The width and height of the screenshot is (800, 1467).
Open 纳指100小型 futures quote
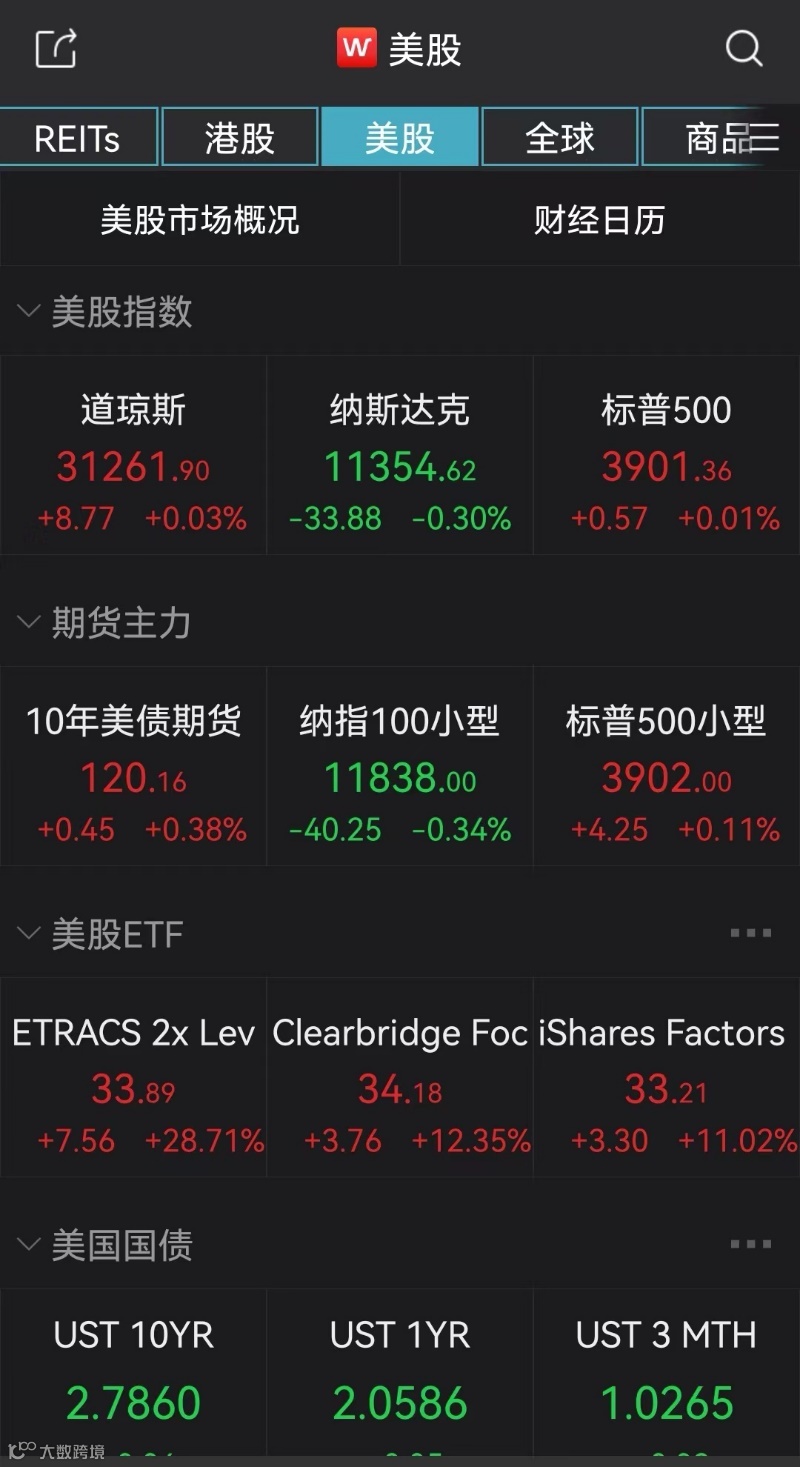point(400,767)
